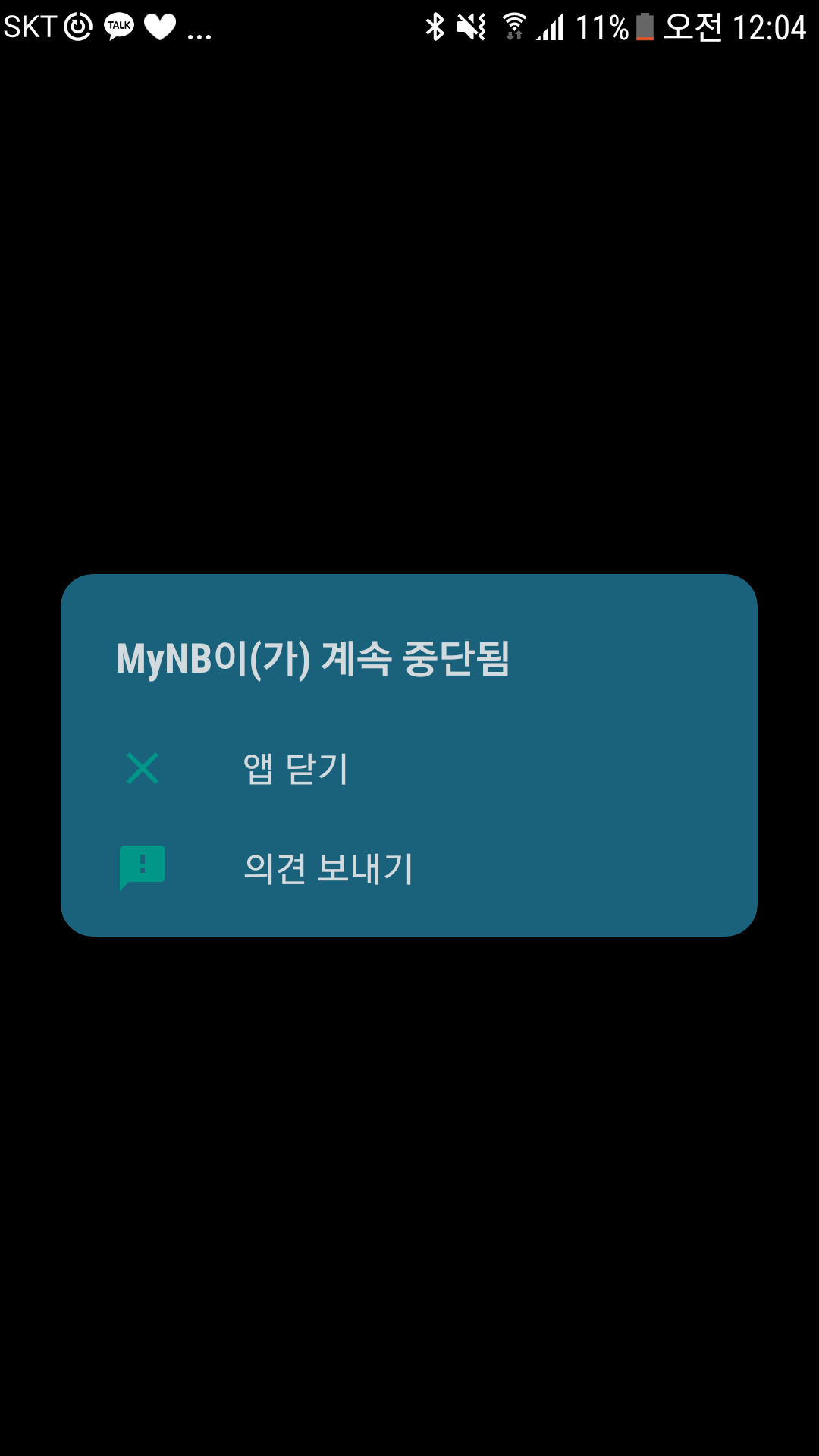Choose 의견 보내기 to send feedback
The image size is (819, 1456).
pos(409,868)
